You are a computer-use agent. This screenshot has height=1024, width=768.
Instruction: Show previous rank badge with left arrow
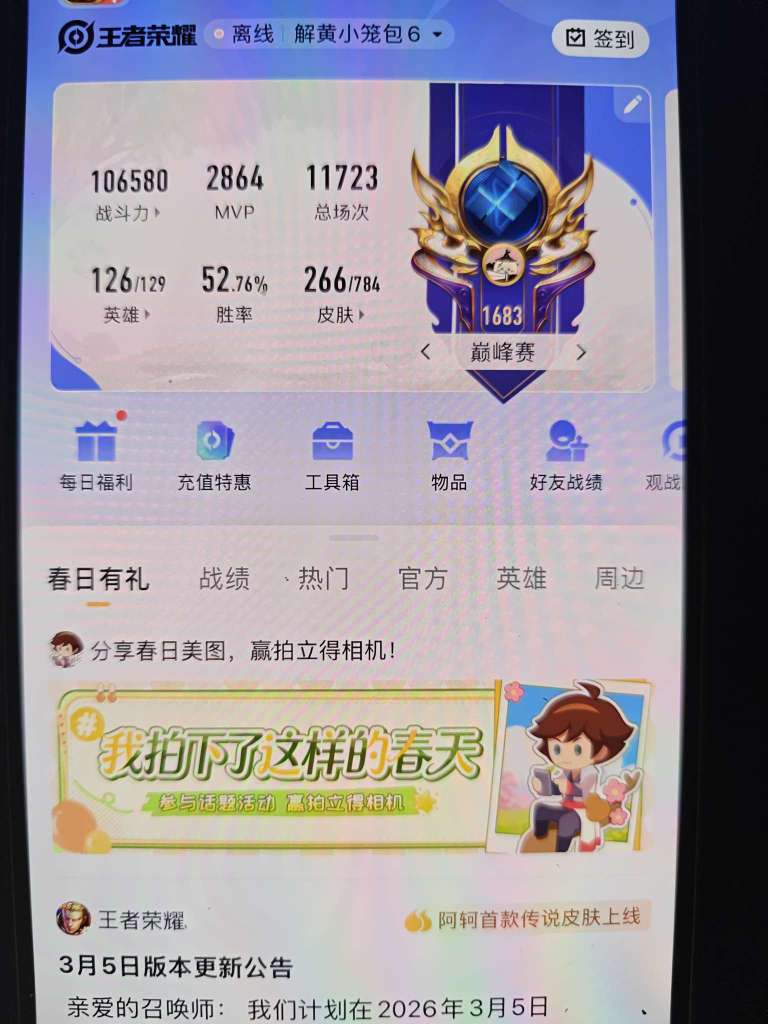point(426,352)
